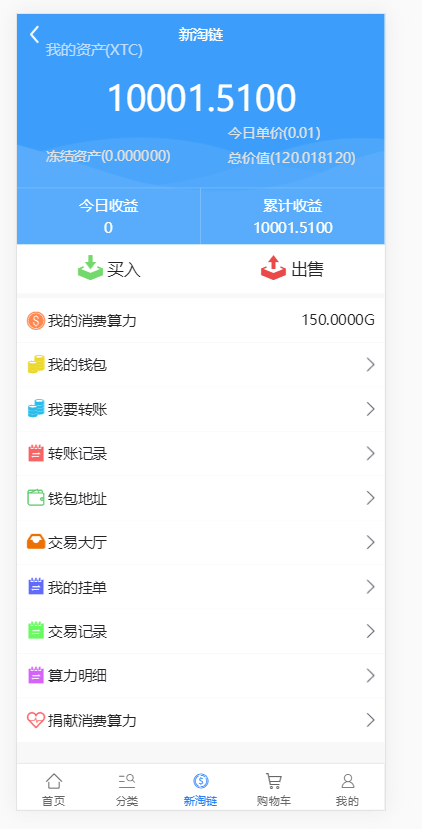This screenshot has height=829, width=422.
Task: Go back using the top-left arrow
Action: point(34,35)
